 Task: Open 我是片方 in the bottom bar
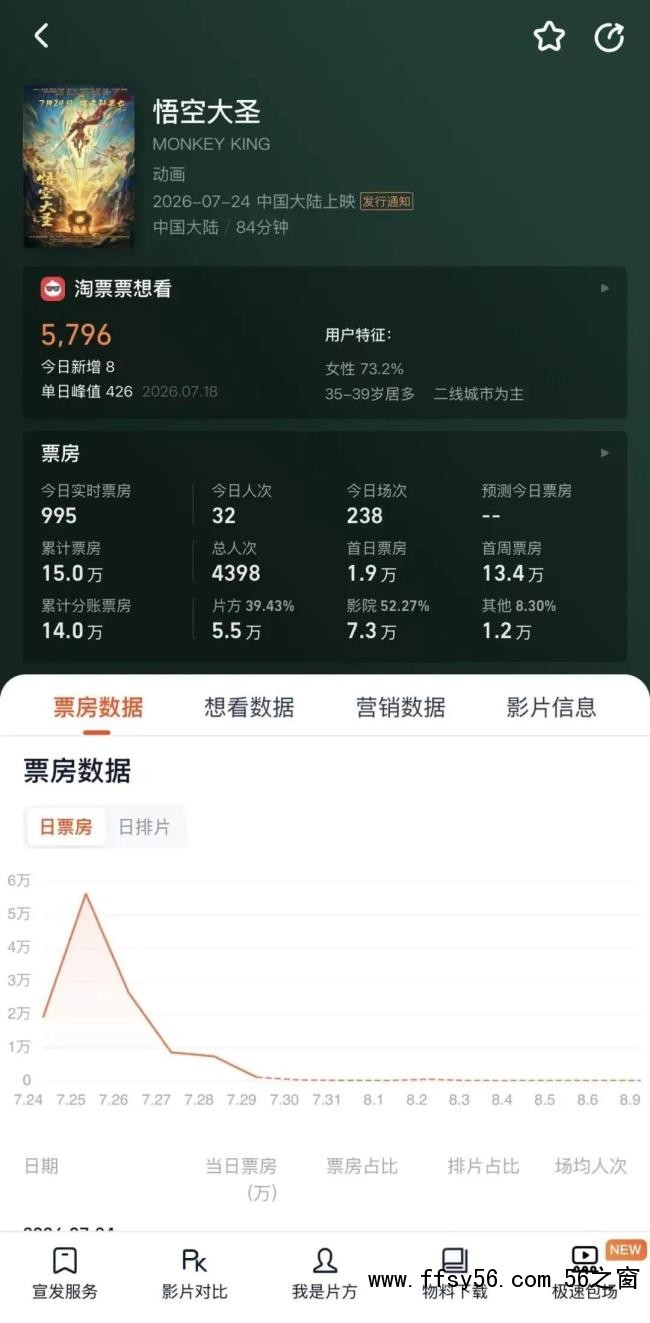[325, 1273]
